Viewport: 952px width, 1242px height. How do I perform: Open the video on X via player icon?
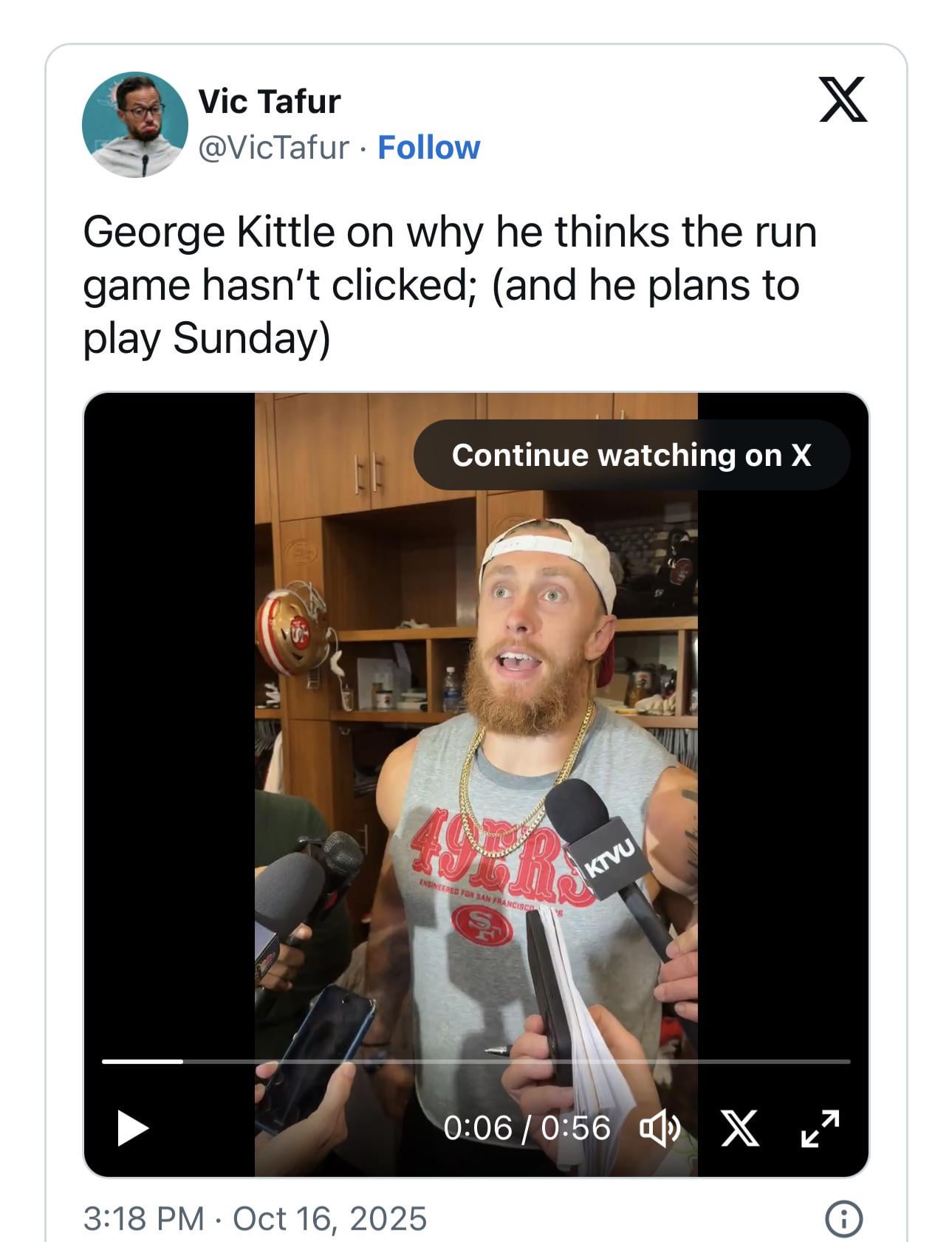(739, 1128)
